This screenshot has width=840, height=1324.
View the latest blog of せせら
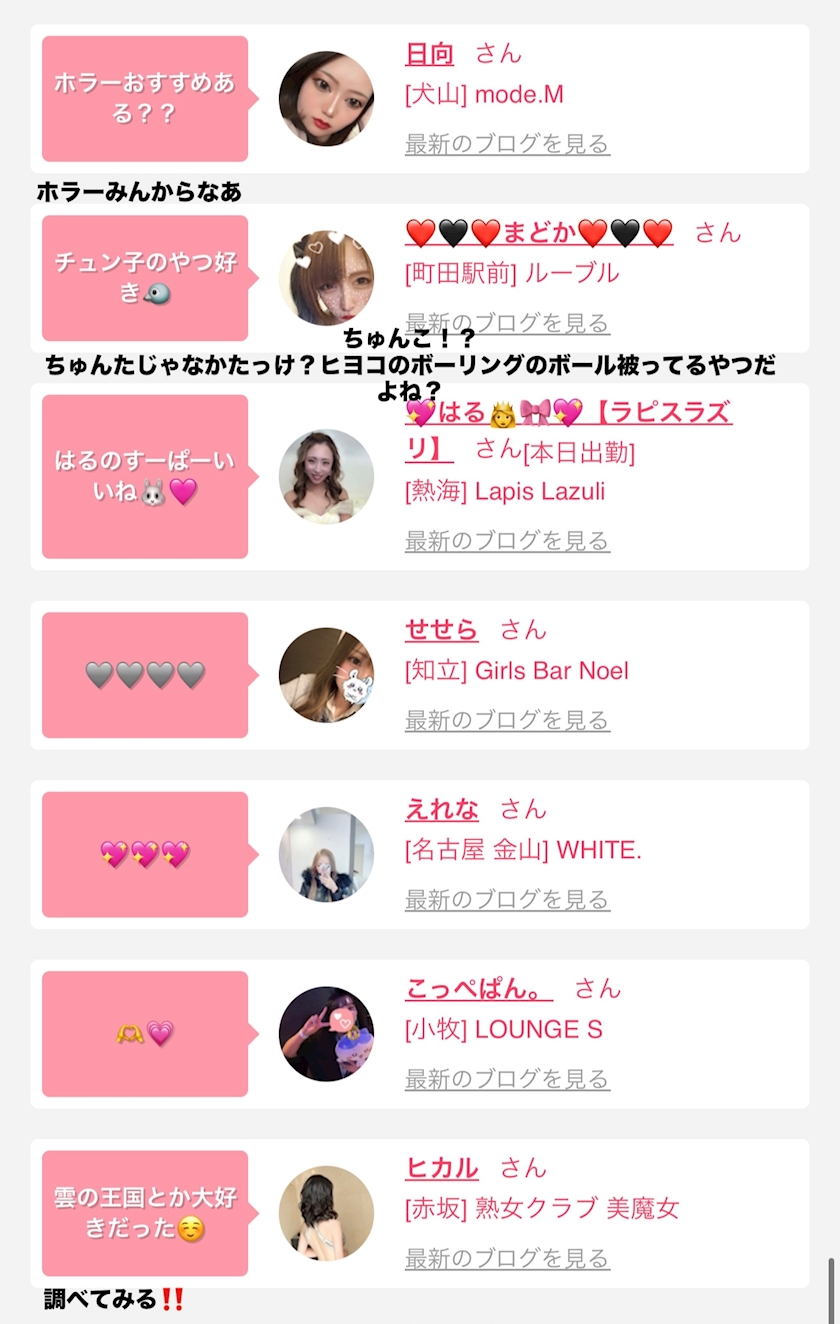507,720
